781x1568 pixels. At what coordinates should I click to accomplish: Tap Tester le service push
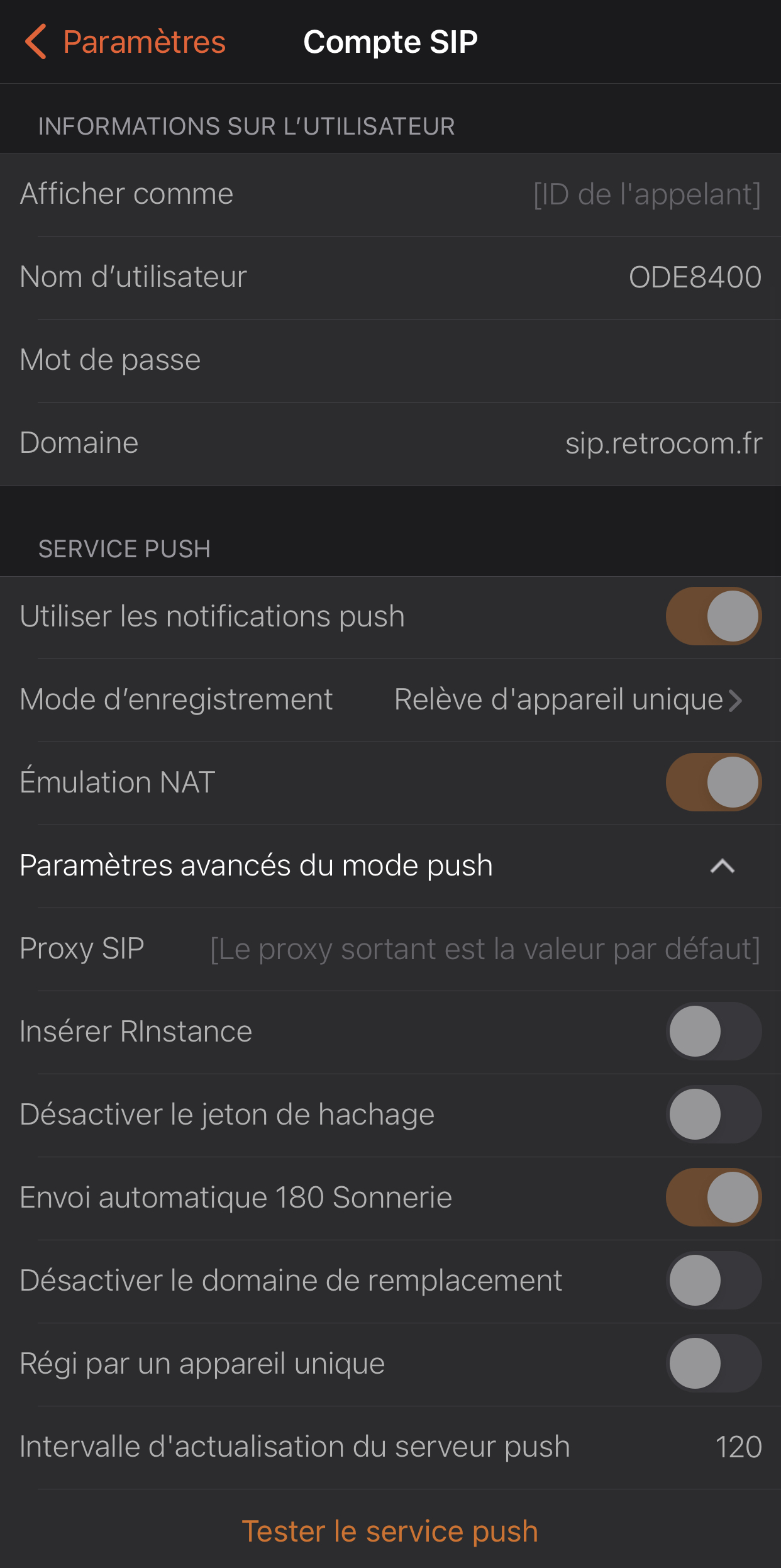[x=390, y=1531]
